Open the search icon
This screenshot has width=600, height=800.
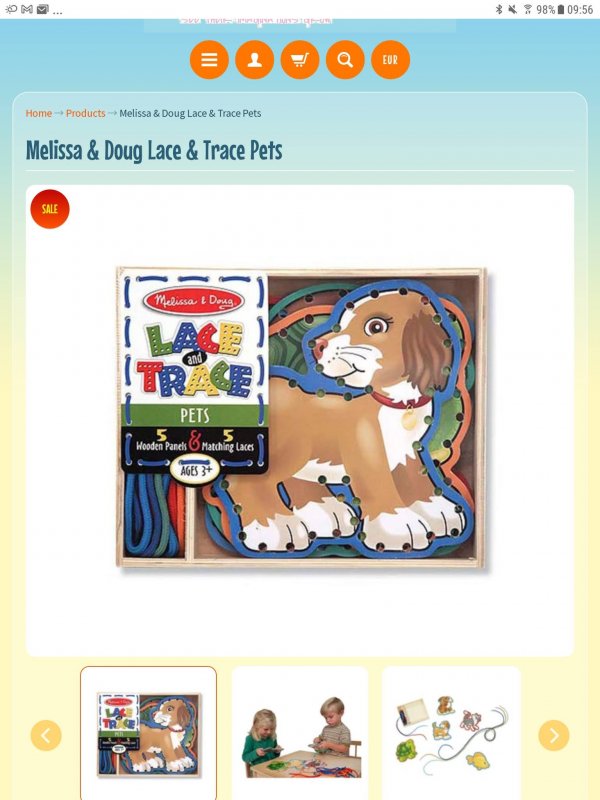pyautogui.click(x=344, y=60)
